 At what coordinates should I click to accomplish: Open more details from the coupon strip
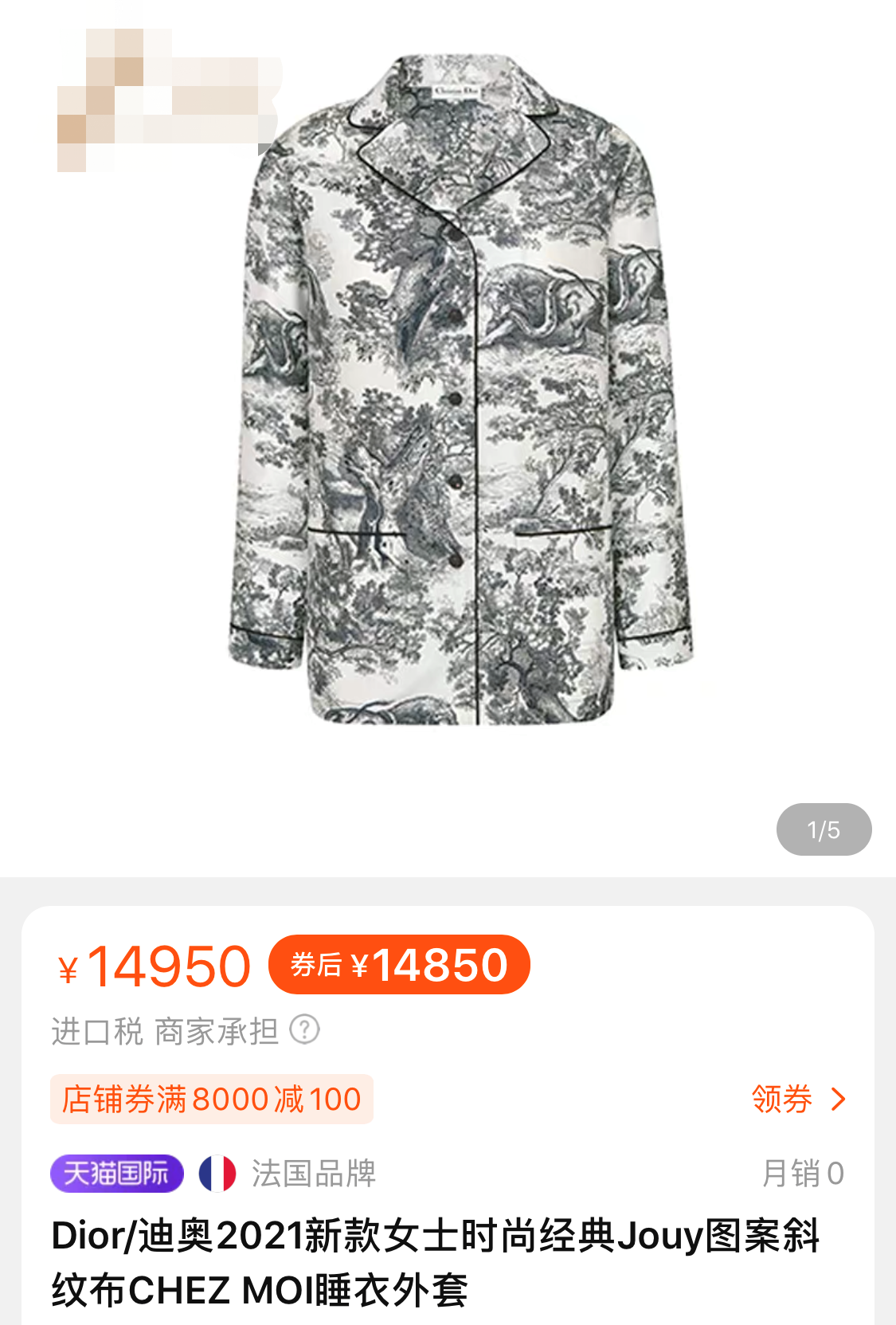click(796, 1100)
